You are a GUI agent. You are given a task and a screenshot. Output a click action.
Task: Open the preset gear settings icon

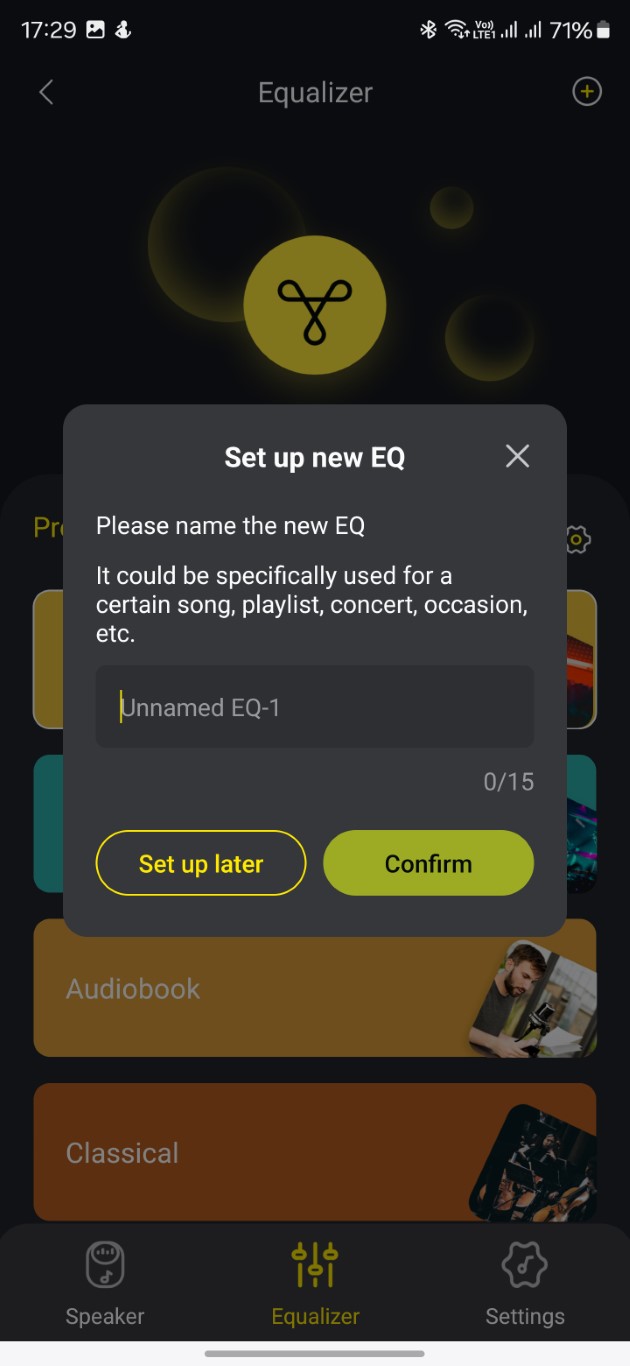point(578,540)
